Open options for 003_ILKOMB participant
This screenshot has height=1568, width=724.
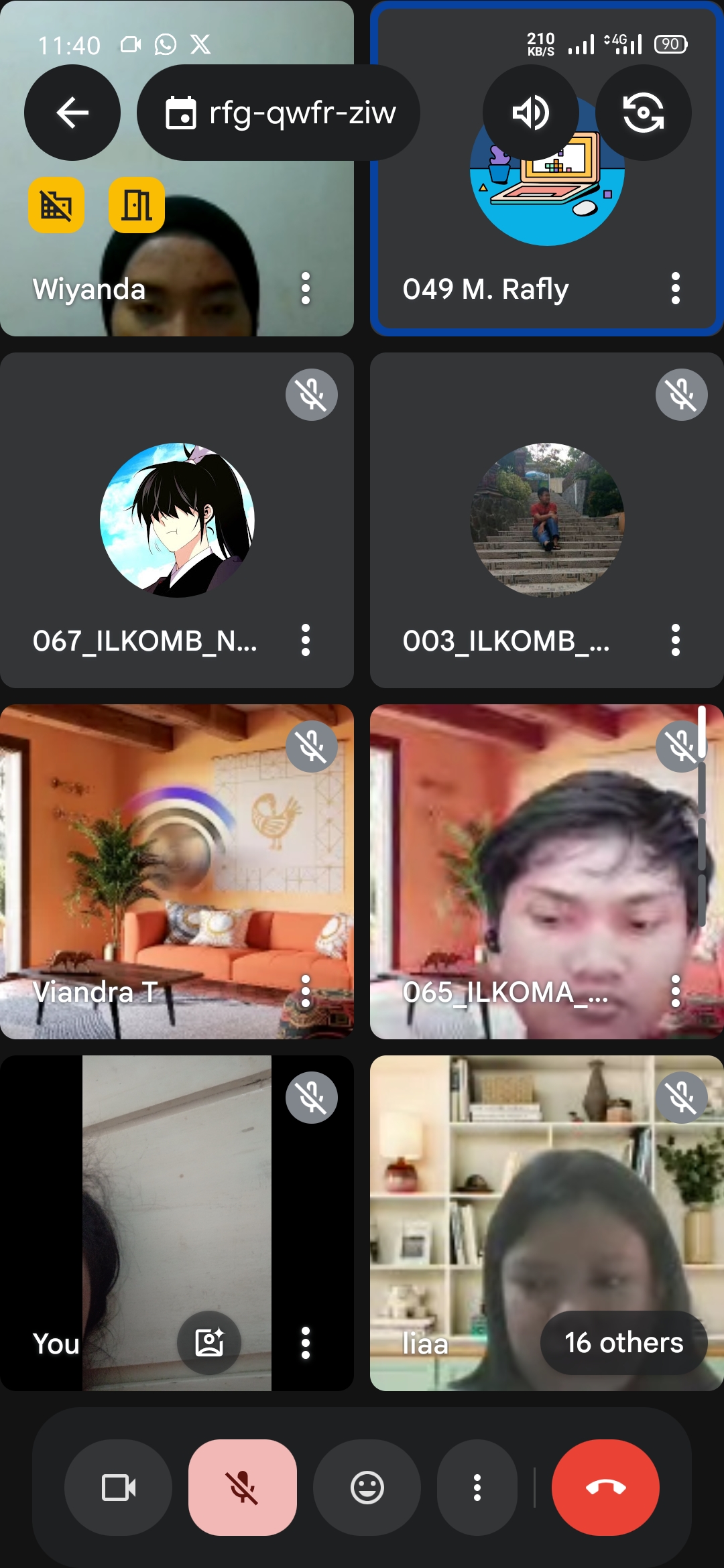[x=676, y=641]
